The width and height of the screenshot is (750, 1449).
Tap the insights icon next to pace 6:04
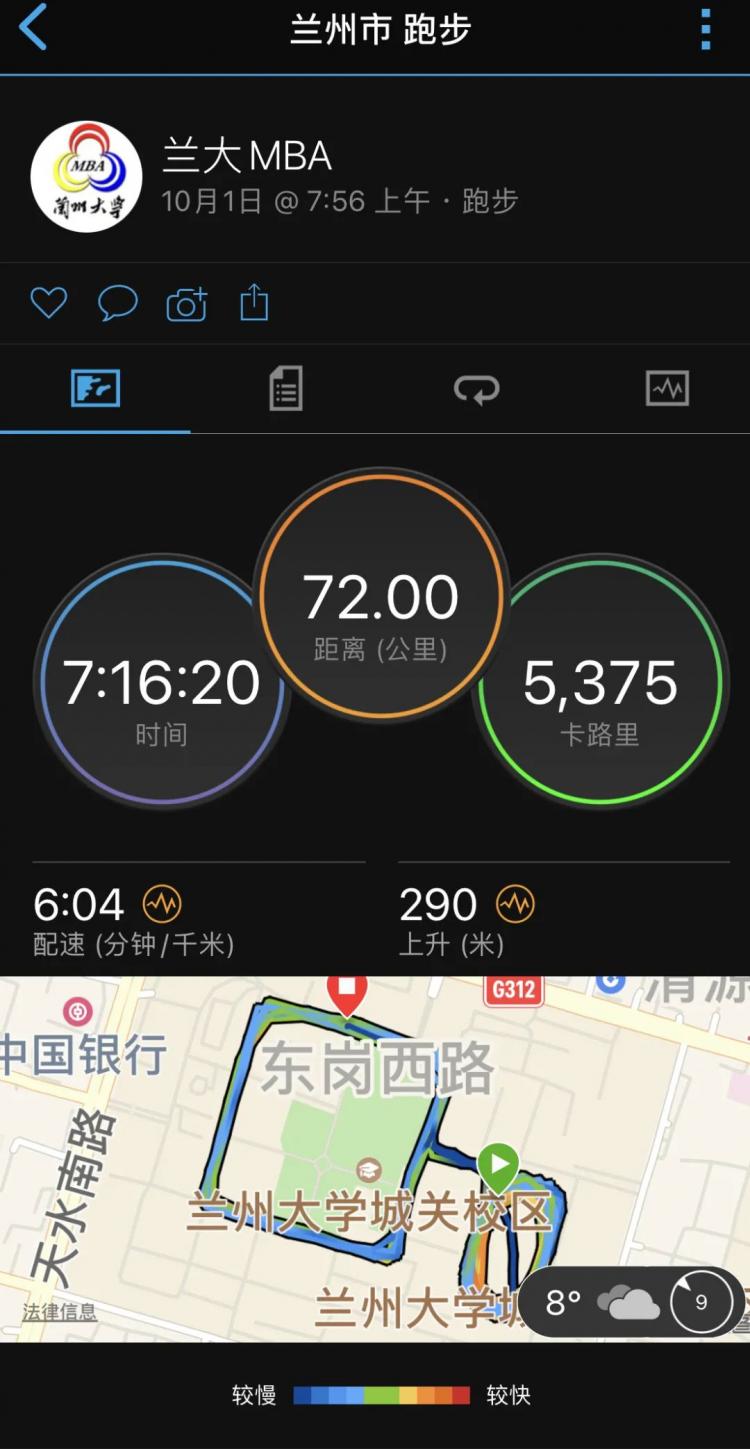click(x=162, y=904)
